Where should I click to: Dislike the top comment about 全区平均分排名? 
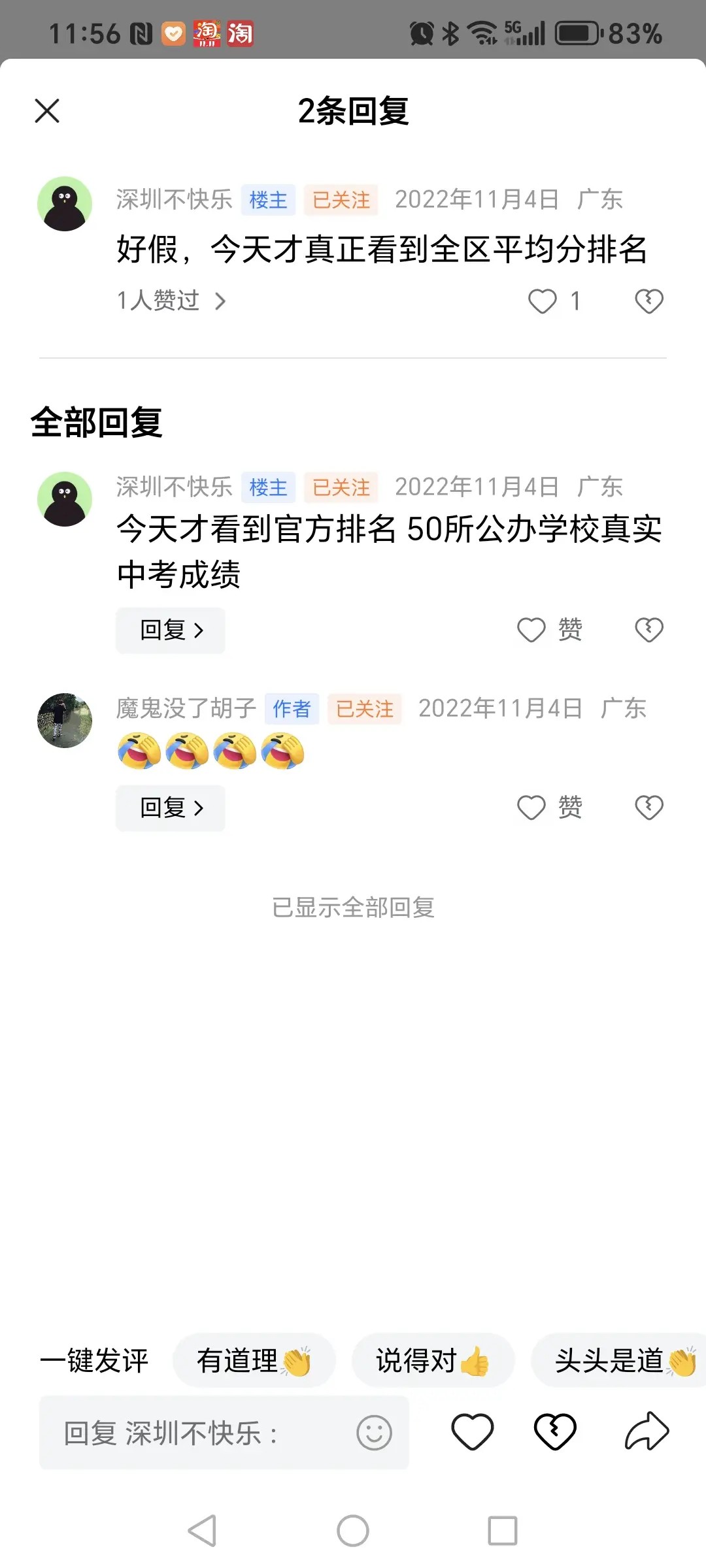(x=648, y=301)
